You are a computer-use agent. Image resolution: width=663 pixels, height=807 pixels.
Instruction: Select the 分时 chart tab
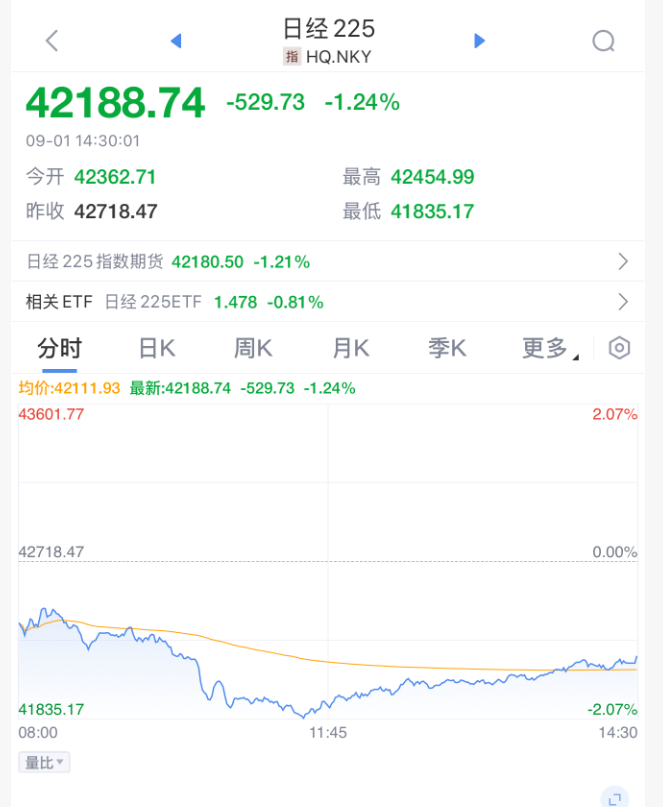(x=59, y=348)
